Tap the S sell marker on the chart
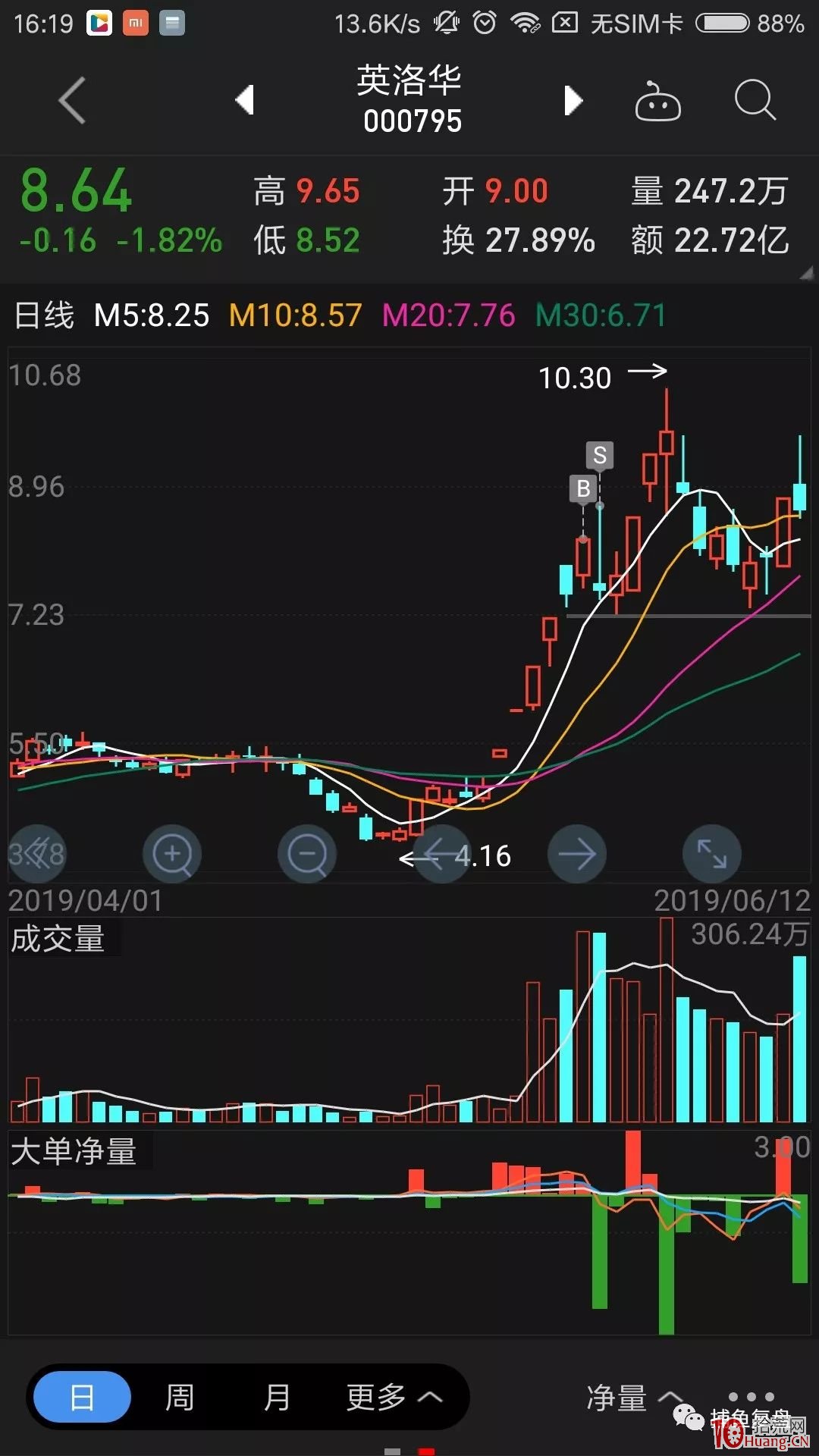 pos(600,456)
